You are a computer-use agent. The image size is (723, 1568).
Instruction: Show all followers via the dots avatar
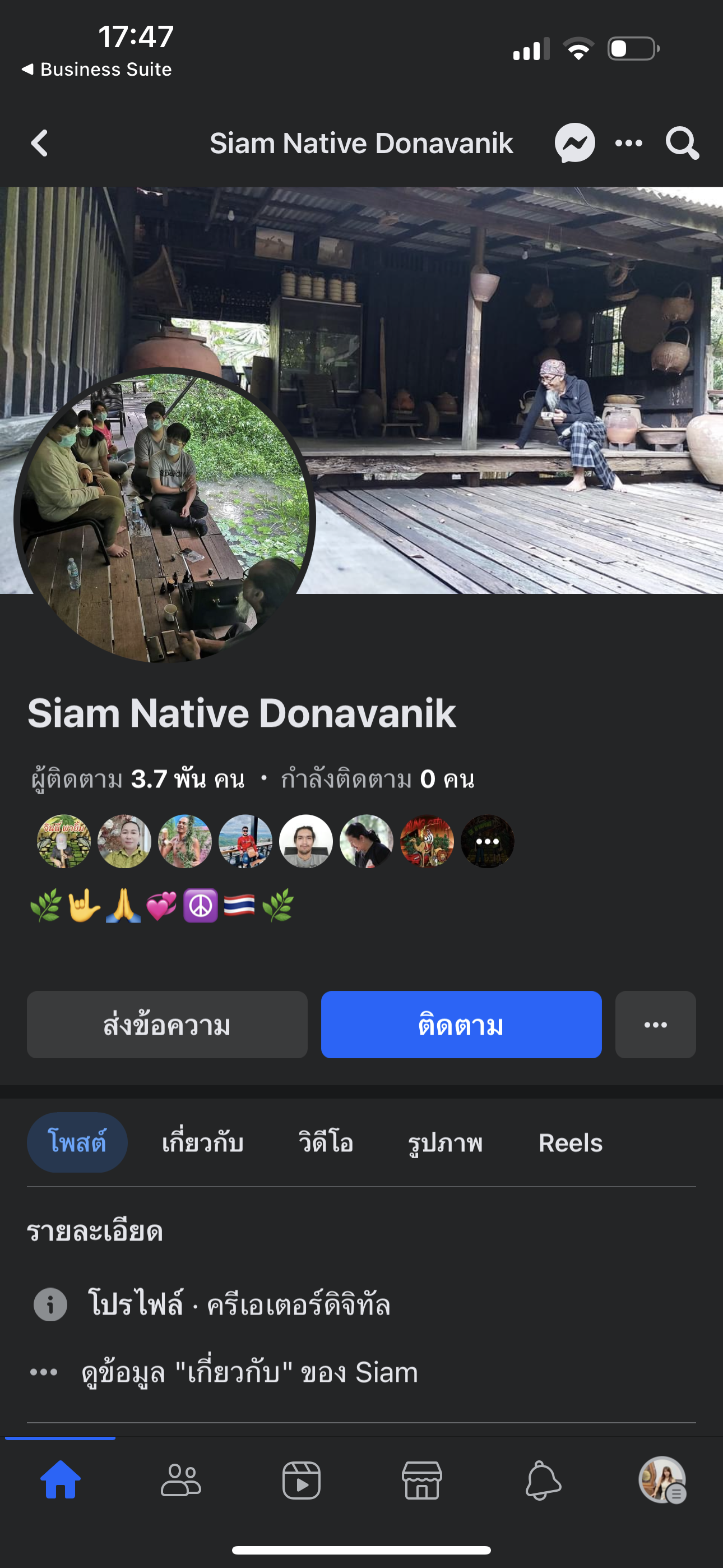pyautogui.click(x=488, y=841)
